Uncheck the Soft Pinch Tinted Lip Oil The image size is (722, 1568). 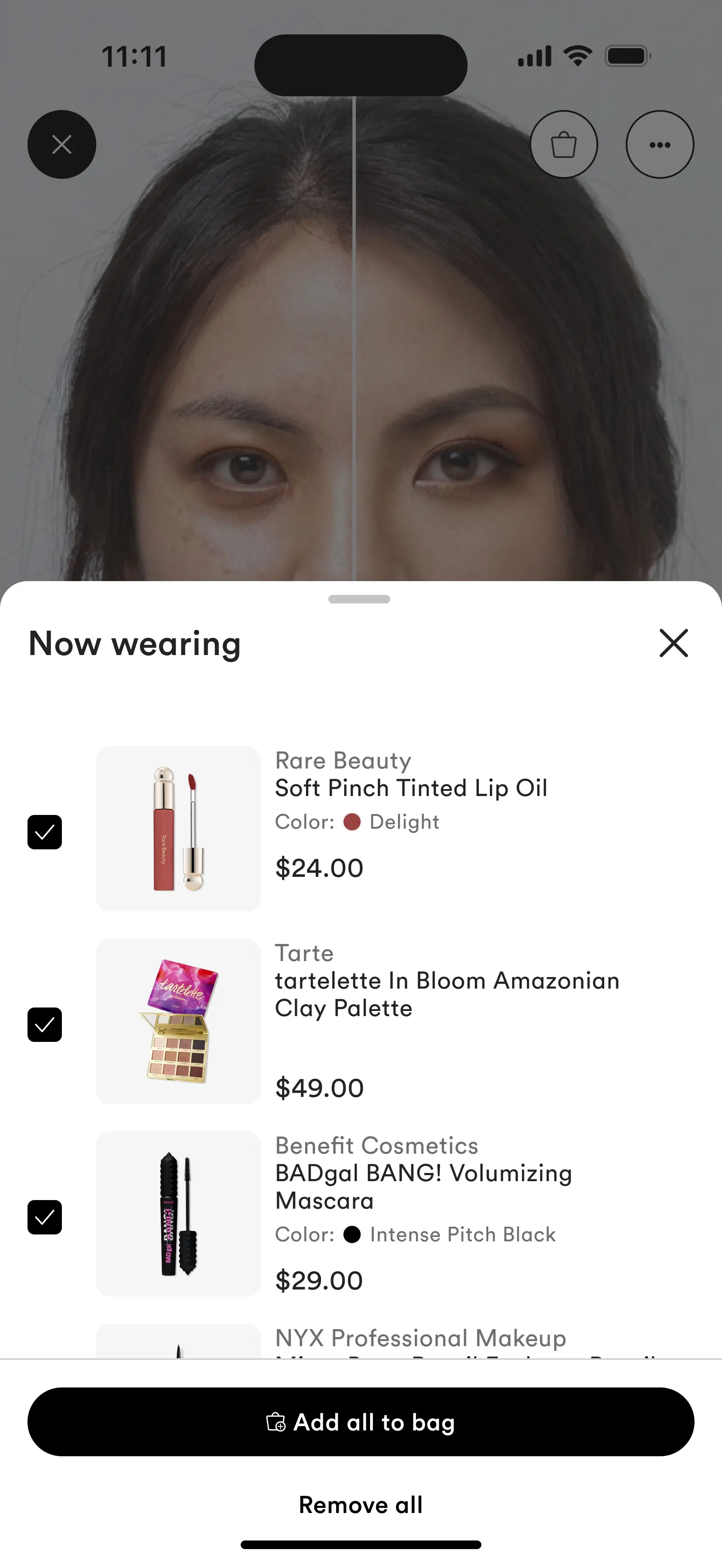(44, 832)
